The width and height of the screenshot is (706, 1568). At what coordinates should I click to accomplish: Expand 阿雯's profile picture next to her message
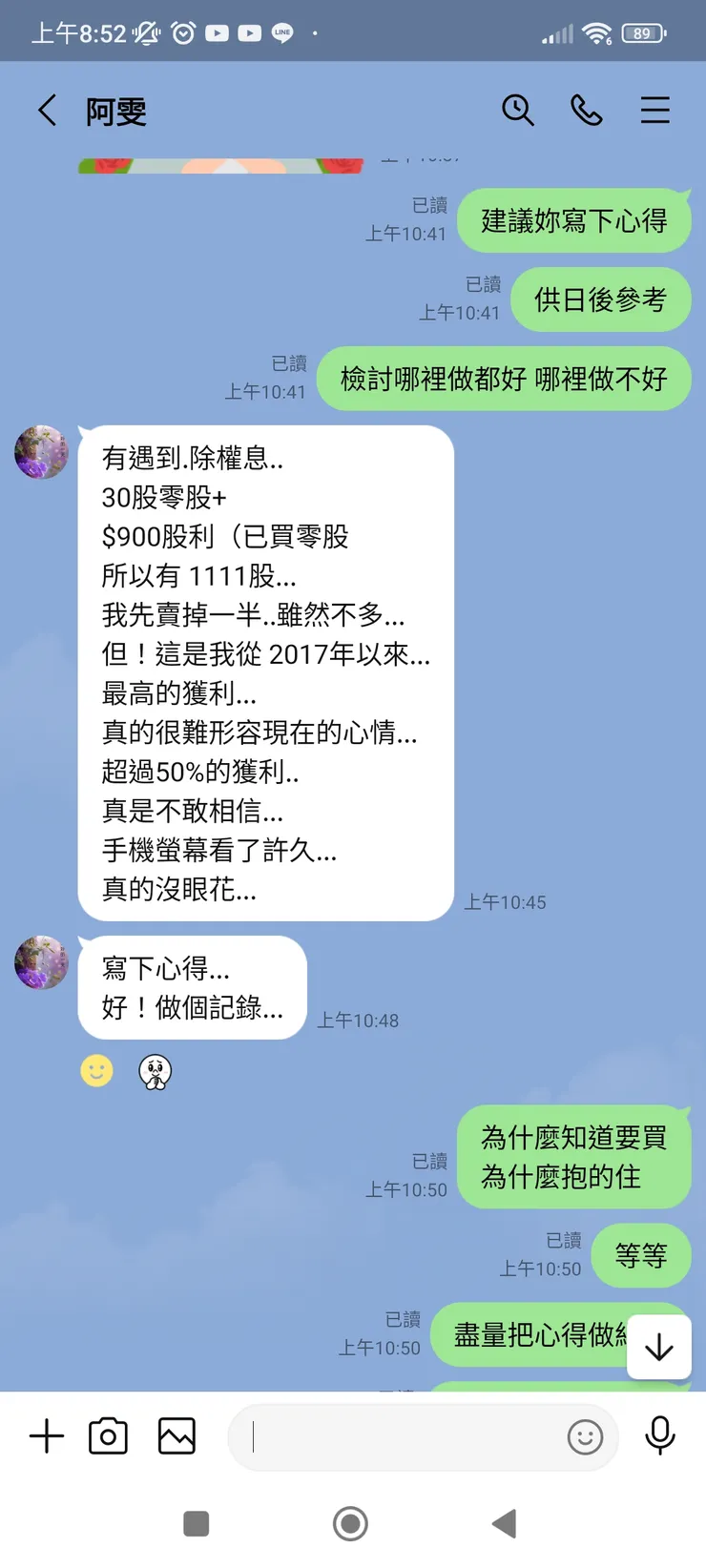click(x=40, y=453)
